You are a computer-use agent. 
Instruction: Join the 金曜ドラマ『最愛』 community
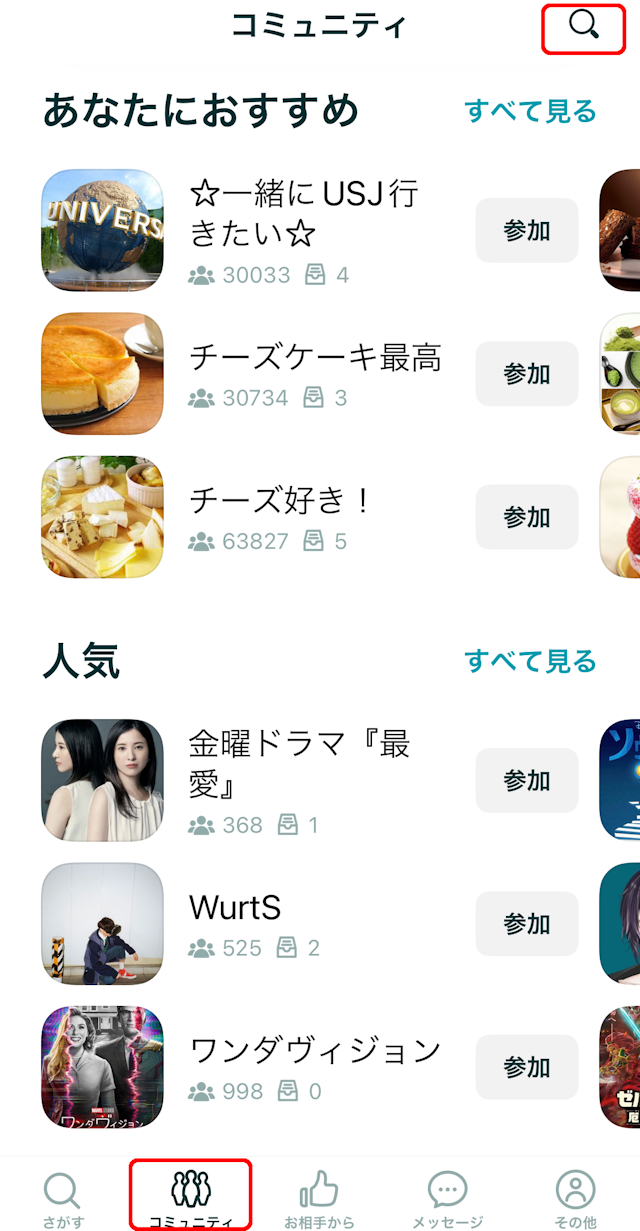click(527, 780)
